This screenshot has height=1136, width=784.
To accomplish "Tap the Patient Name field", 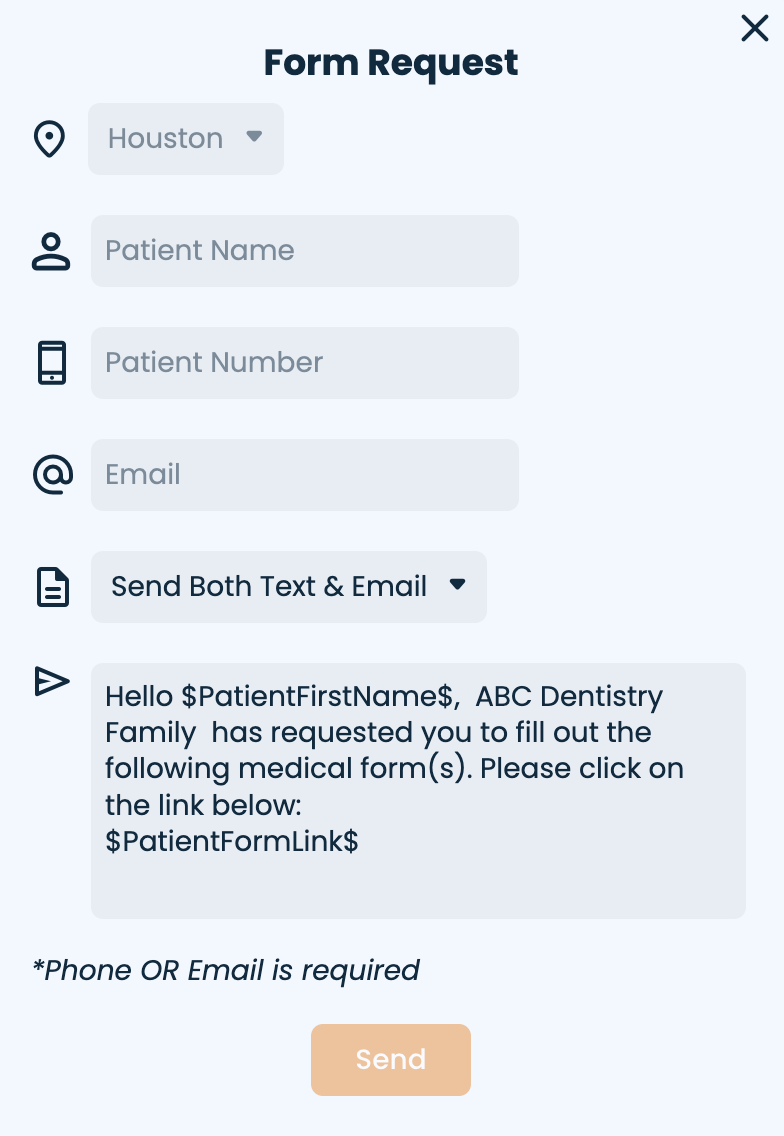I will coord(304,251).
